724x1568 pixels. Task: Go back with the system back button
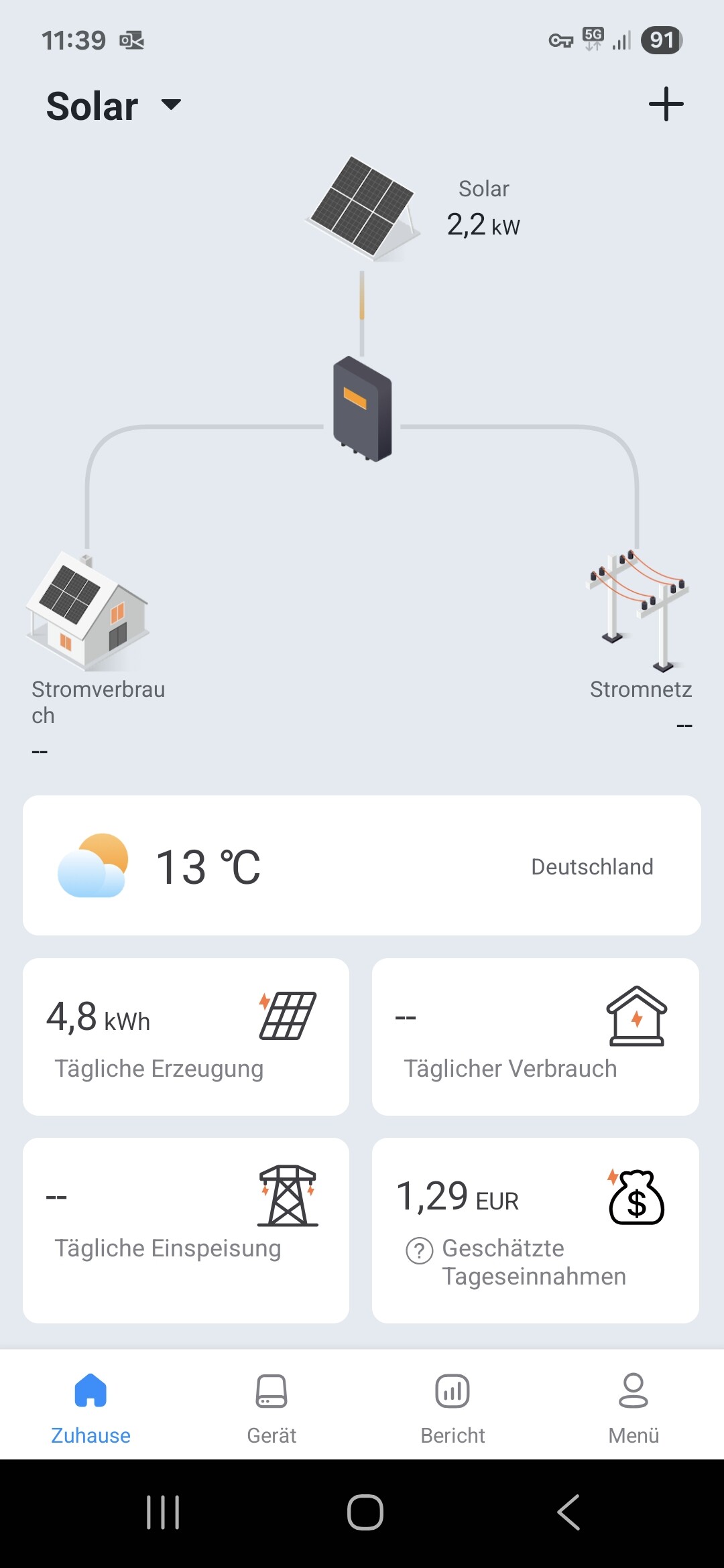pos(568,1512)
